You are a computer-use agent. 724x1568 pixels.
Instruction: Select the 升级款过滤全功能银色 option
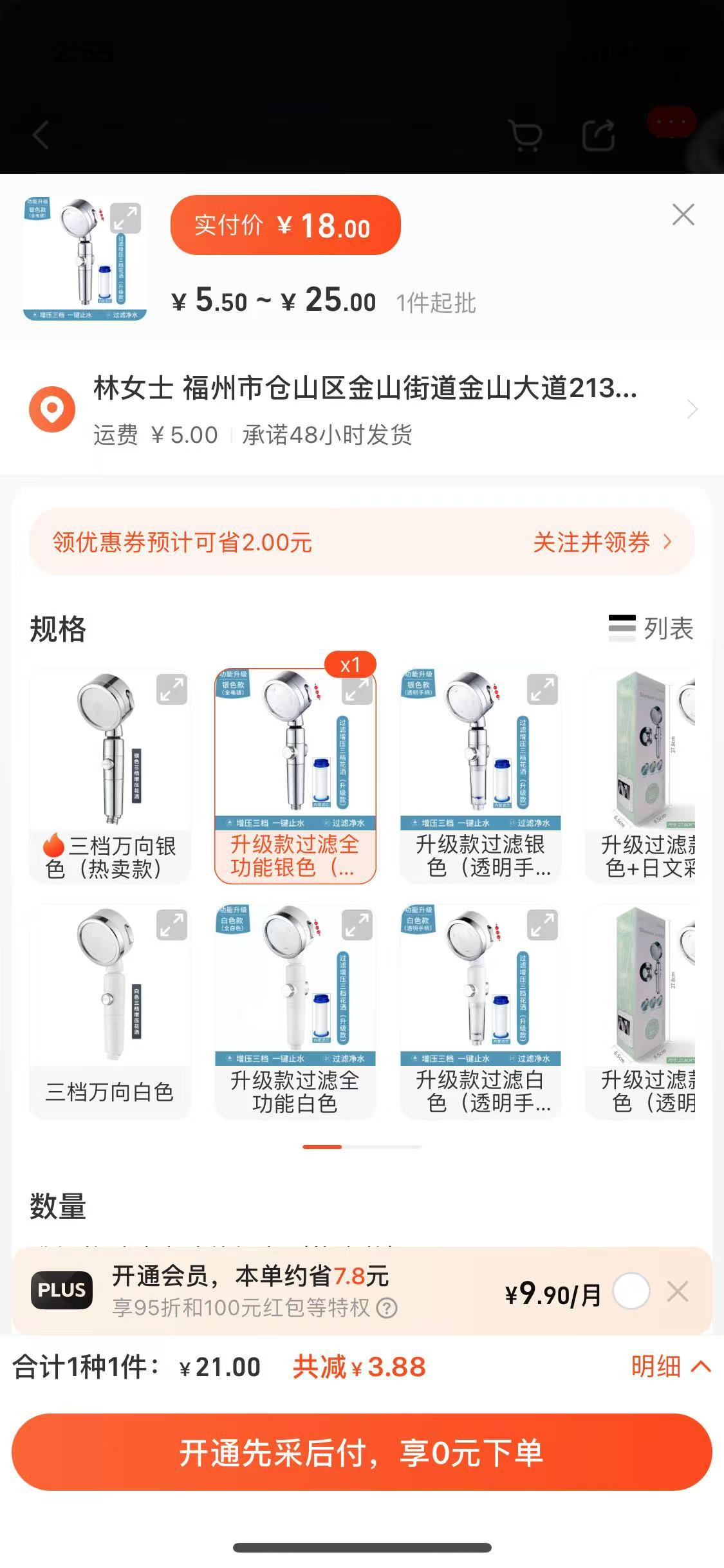click(295, 776)
